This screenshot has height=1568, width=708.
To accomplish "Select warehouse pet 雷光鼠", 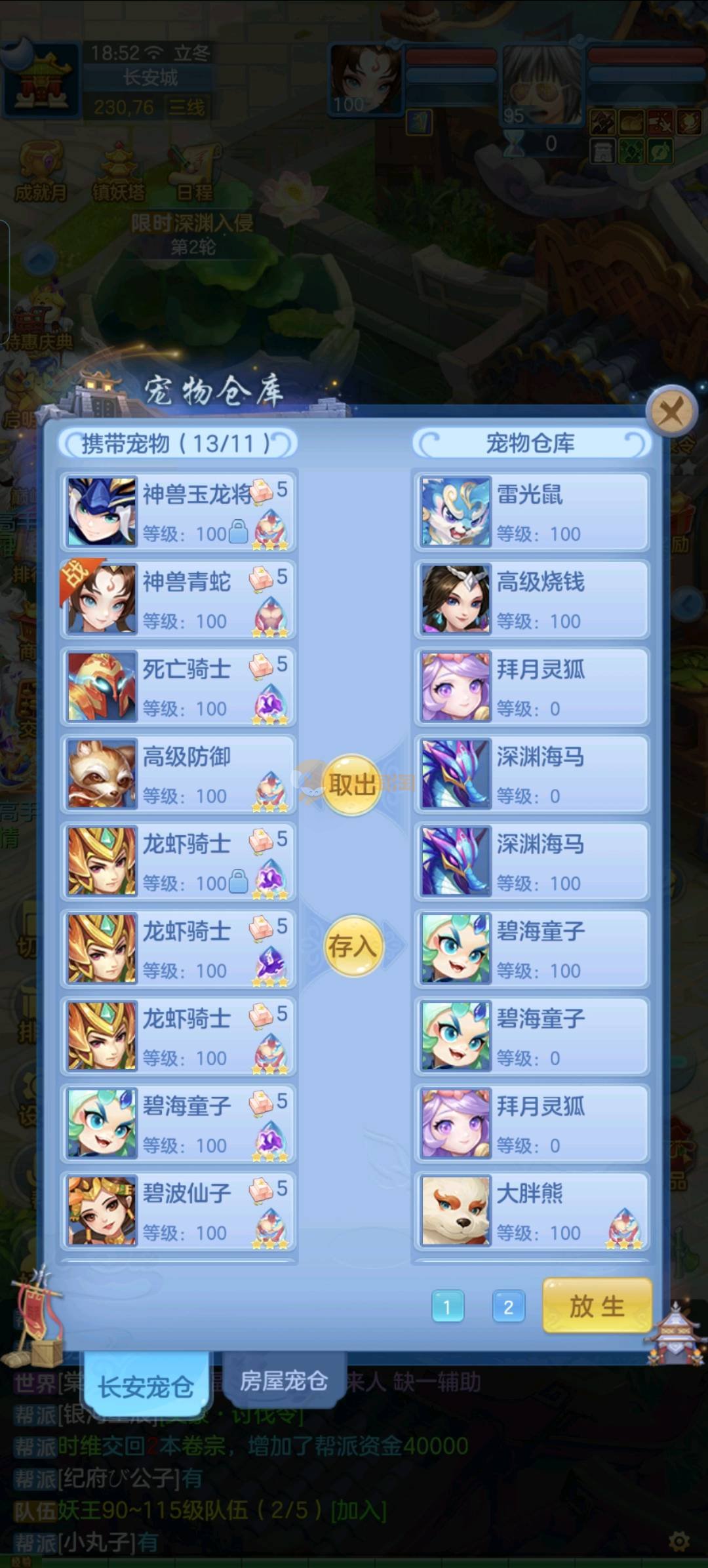I will click(531, 512).
